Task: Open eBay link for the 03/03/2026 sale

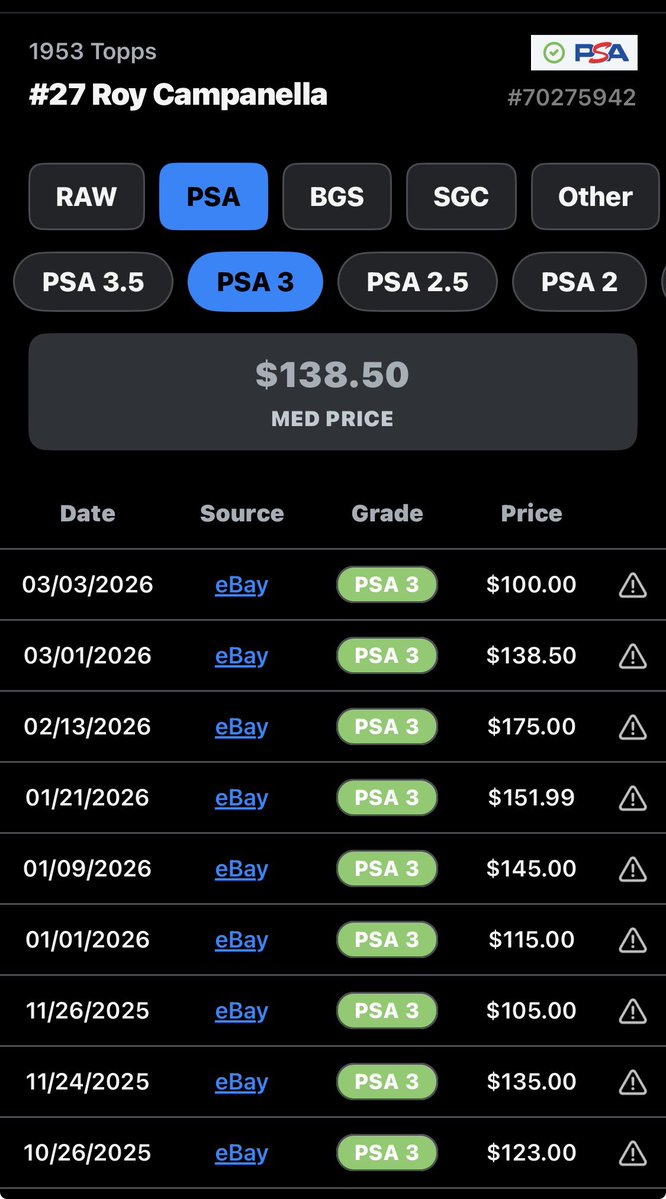Action: tap(241, 585)
